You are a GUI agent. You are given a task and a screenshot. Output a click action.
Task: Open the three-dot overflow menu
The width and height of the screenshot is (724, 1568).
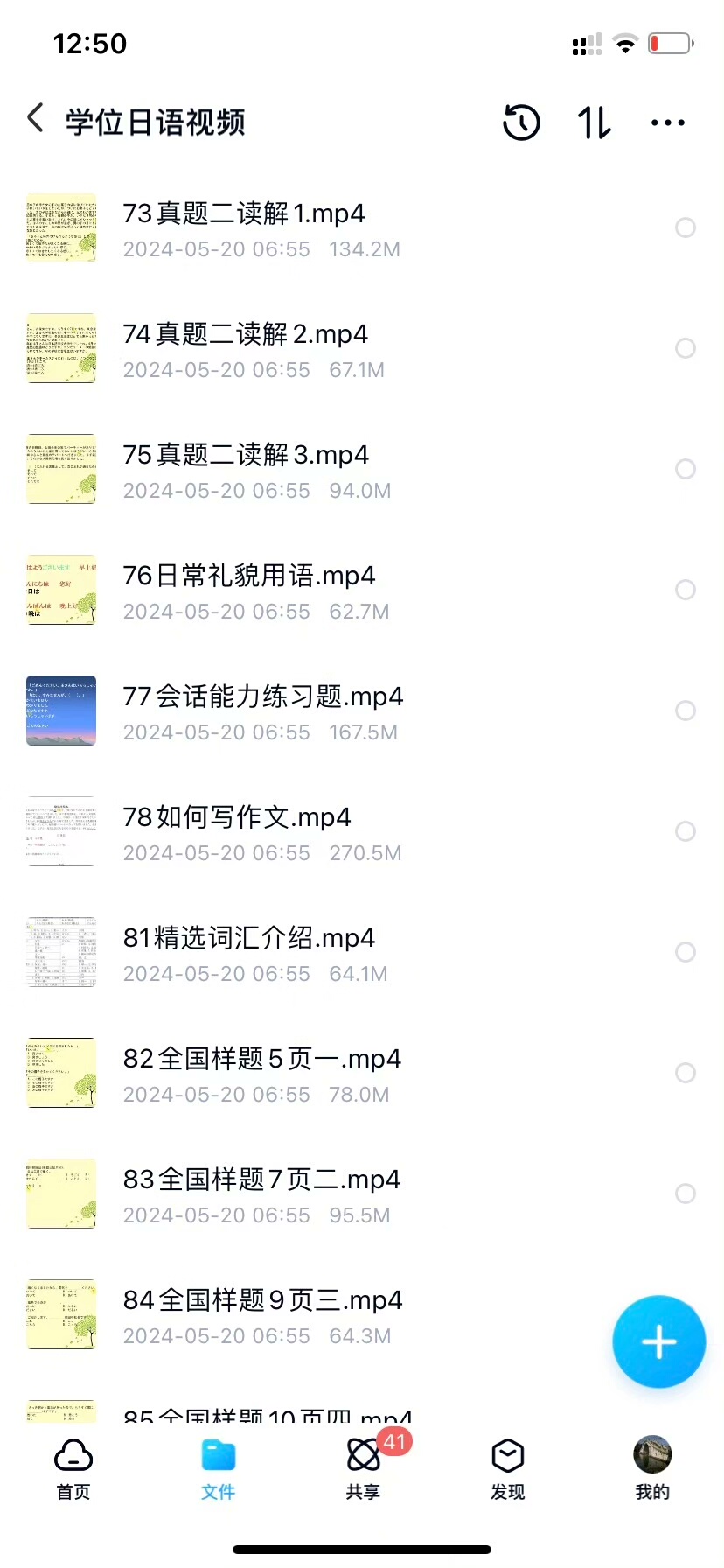click(668, 122)
